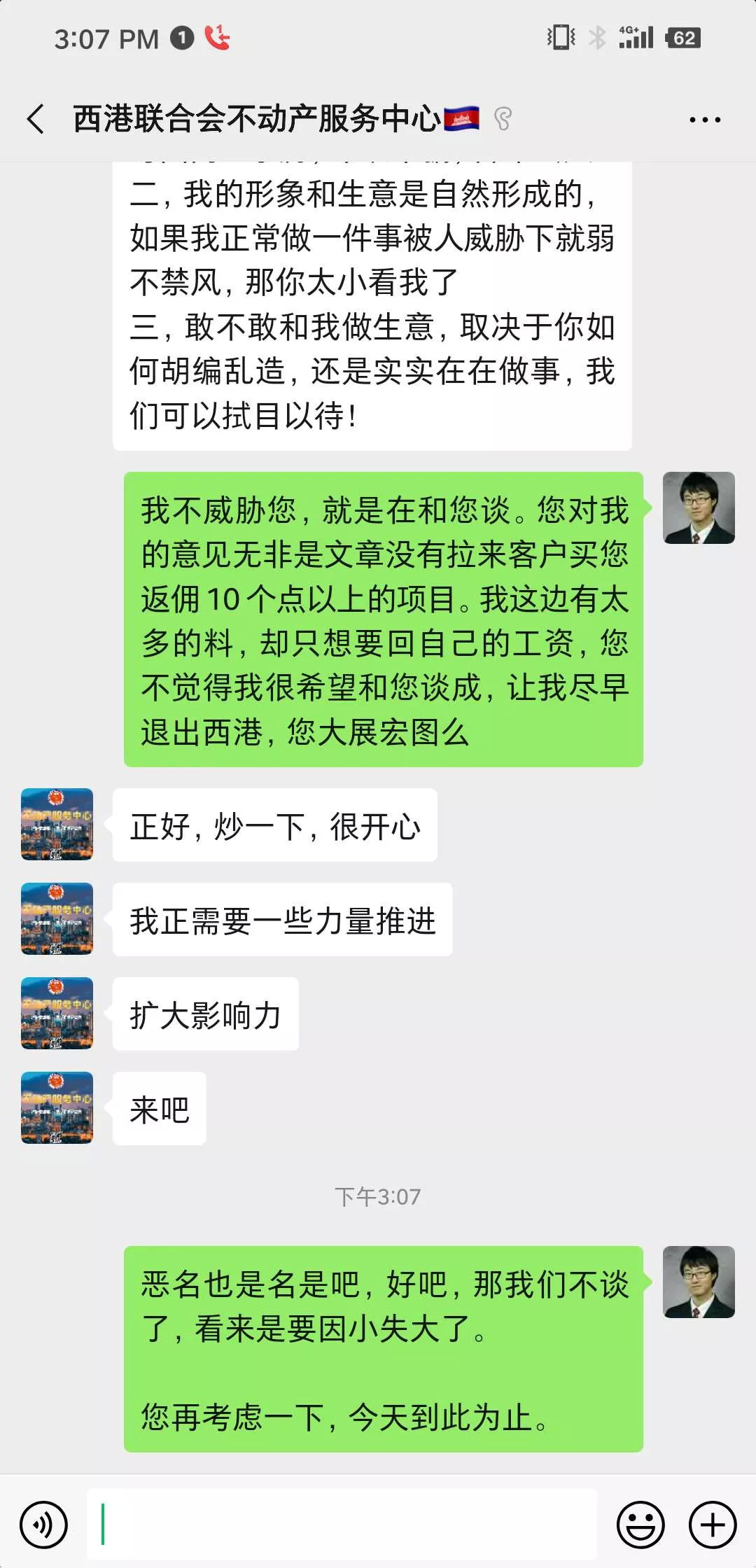Viewport: 756px width, 1568px height.
Task: Focus the message text field
Action: (x=342, y=1524)
